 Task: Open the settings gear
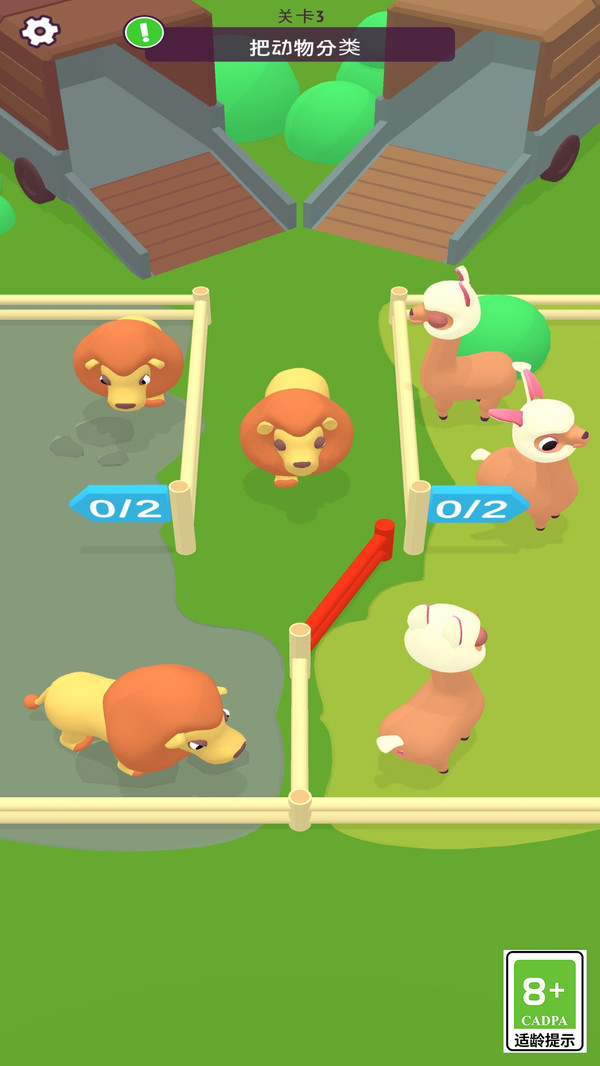tap(40, 31)
